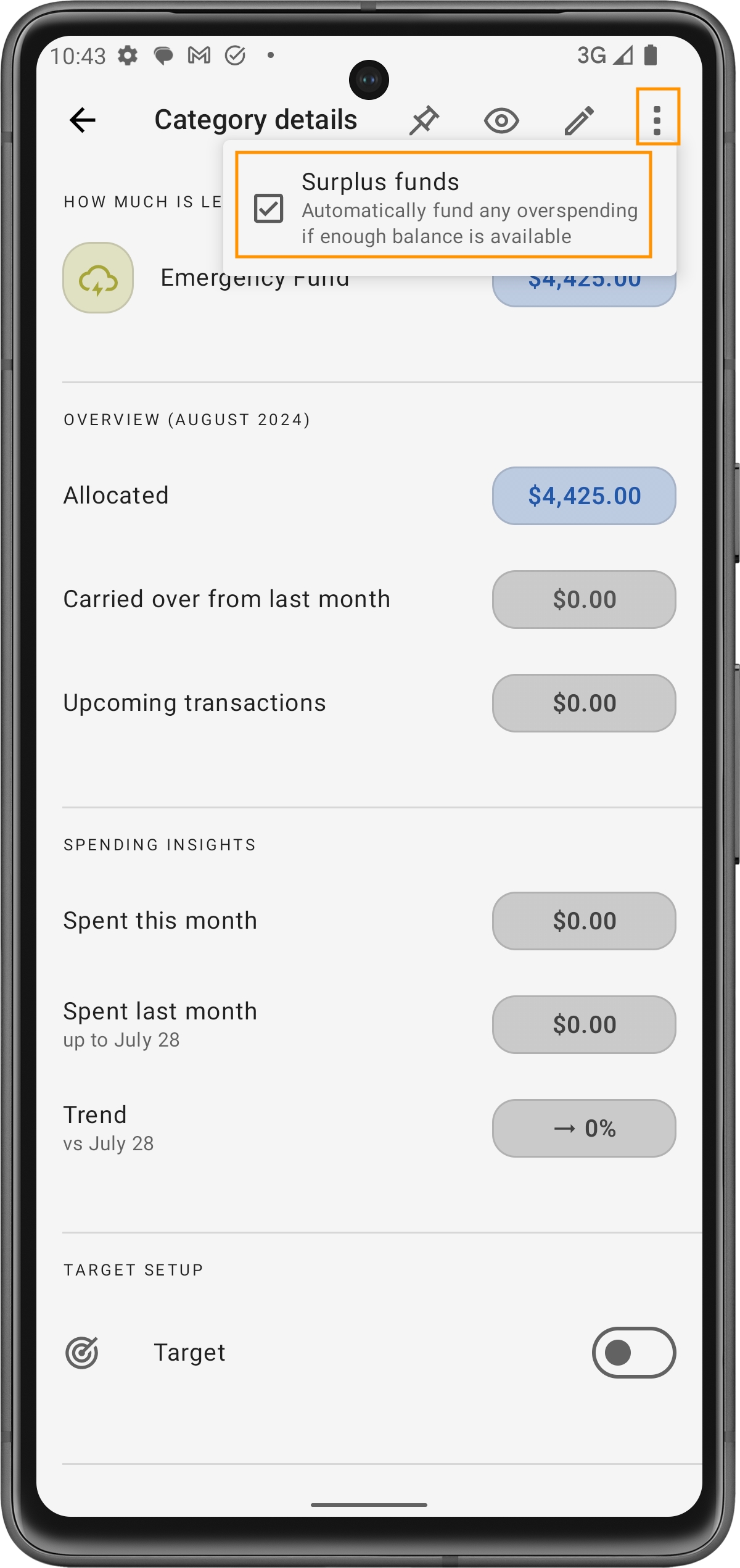This screenshot has height=1568, width=740.
Task: Uncheck the Surplus funds option
Action: (269, 208)
